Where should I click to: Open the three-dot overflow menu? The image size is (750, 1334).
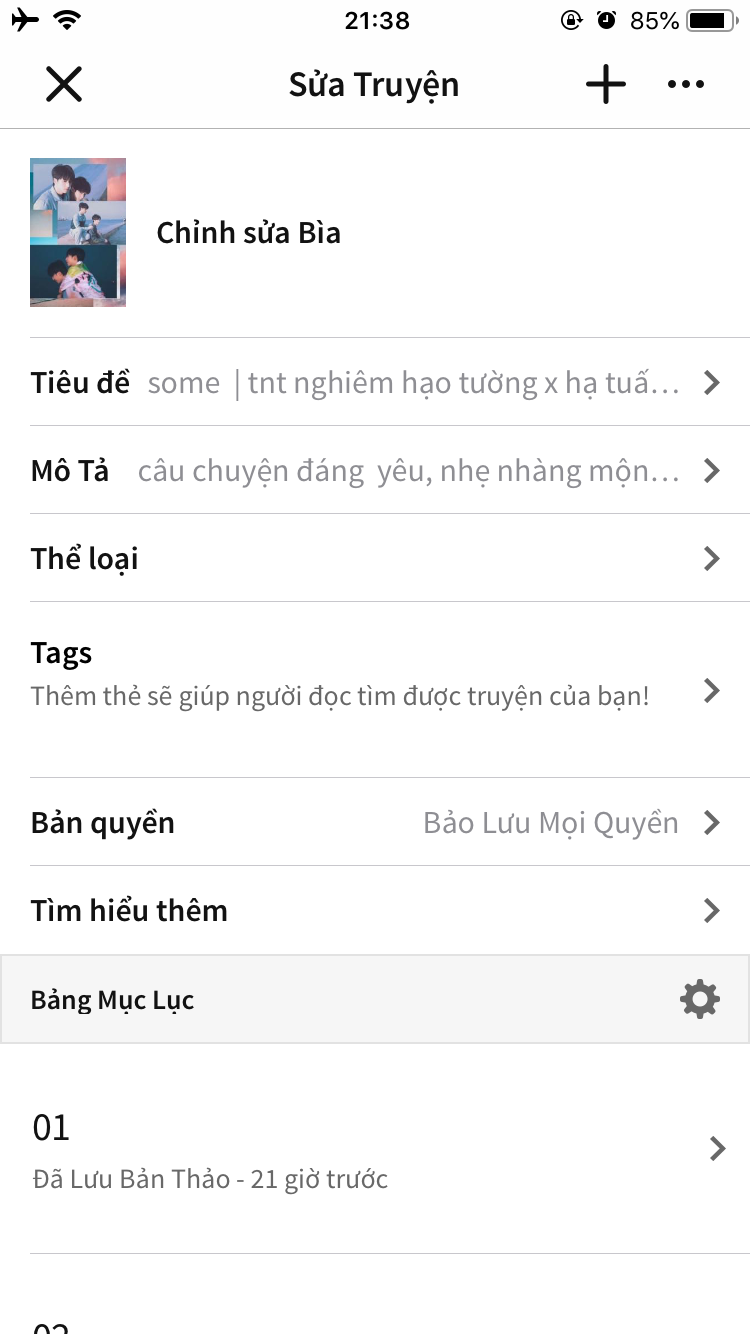pyautogui.click(x=686, y=85)
